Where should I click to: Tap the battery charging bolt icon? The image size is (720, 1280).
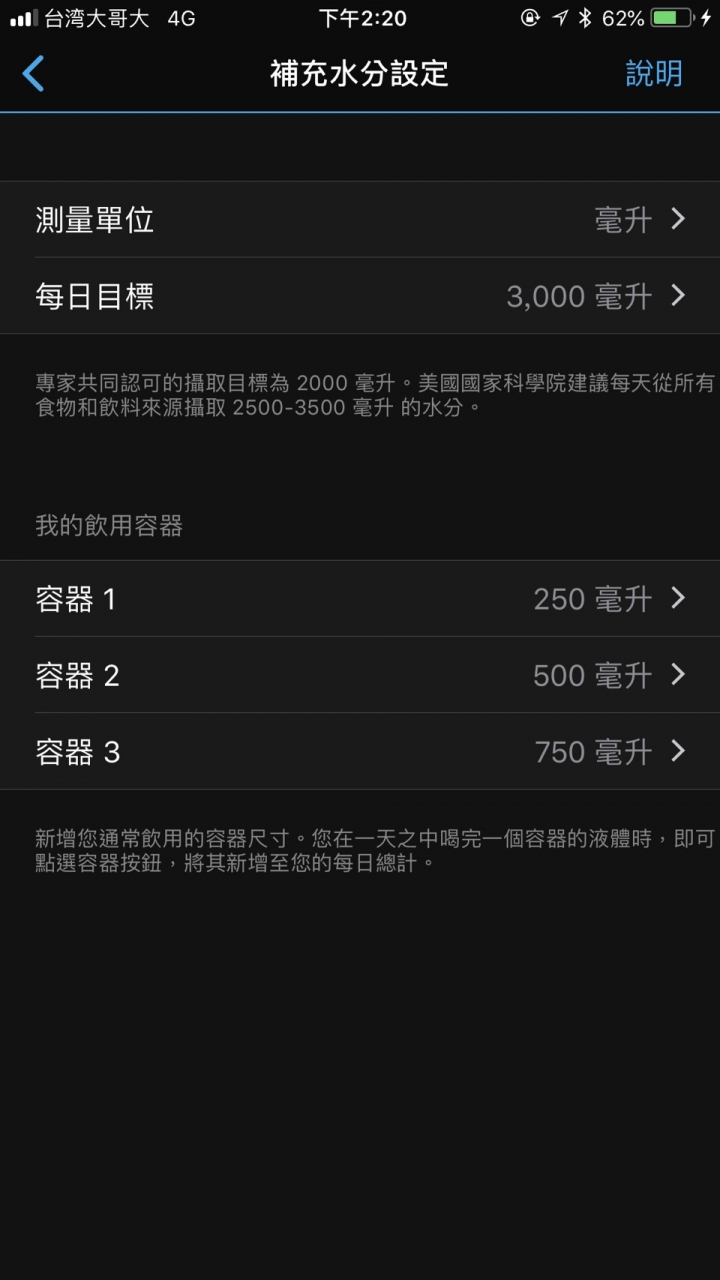tap(707, 16)
